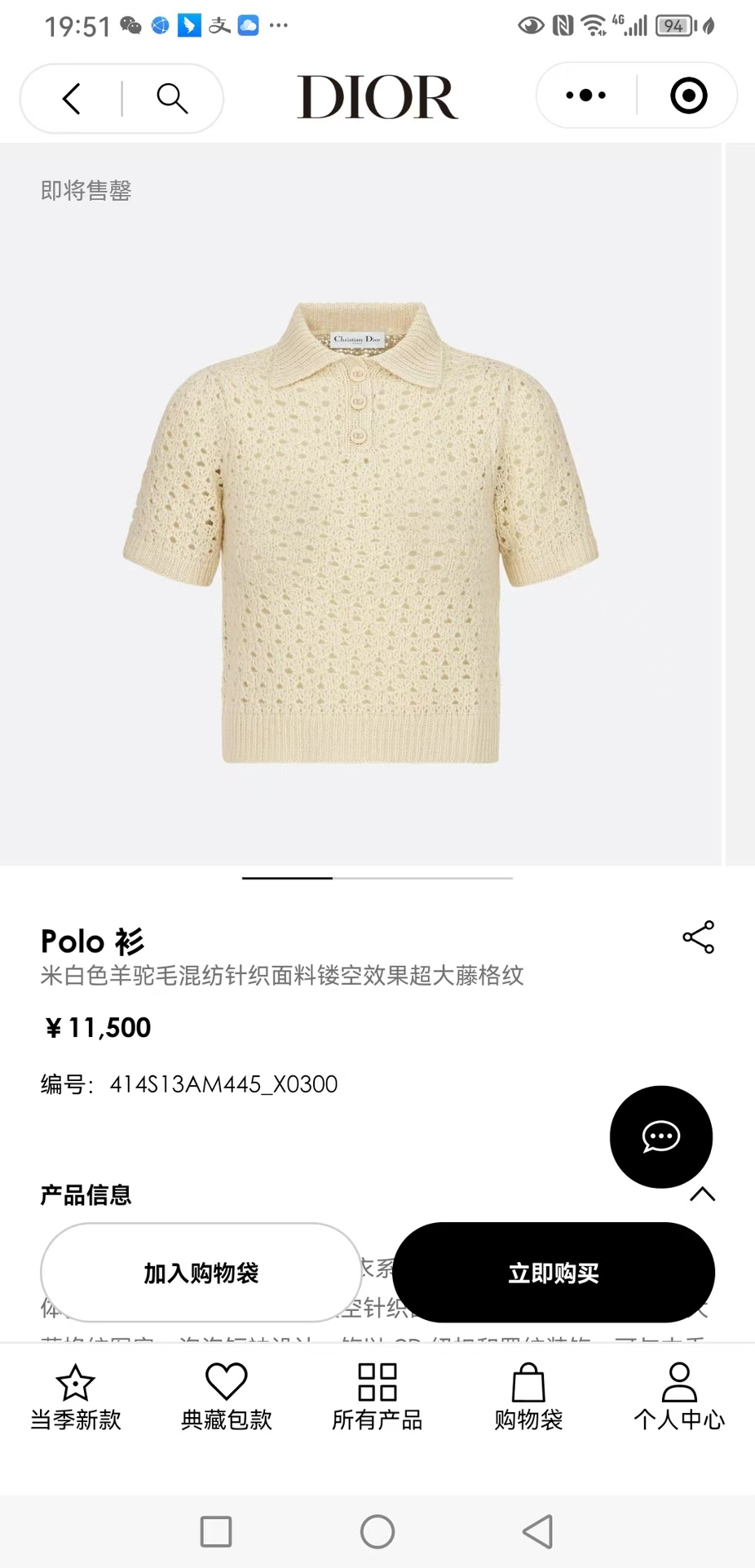Viewport: 755px width, 1568px height.
Task: Tap the system home button
Action: pyautogui.click(x=377, y=1531)
